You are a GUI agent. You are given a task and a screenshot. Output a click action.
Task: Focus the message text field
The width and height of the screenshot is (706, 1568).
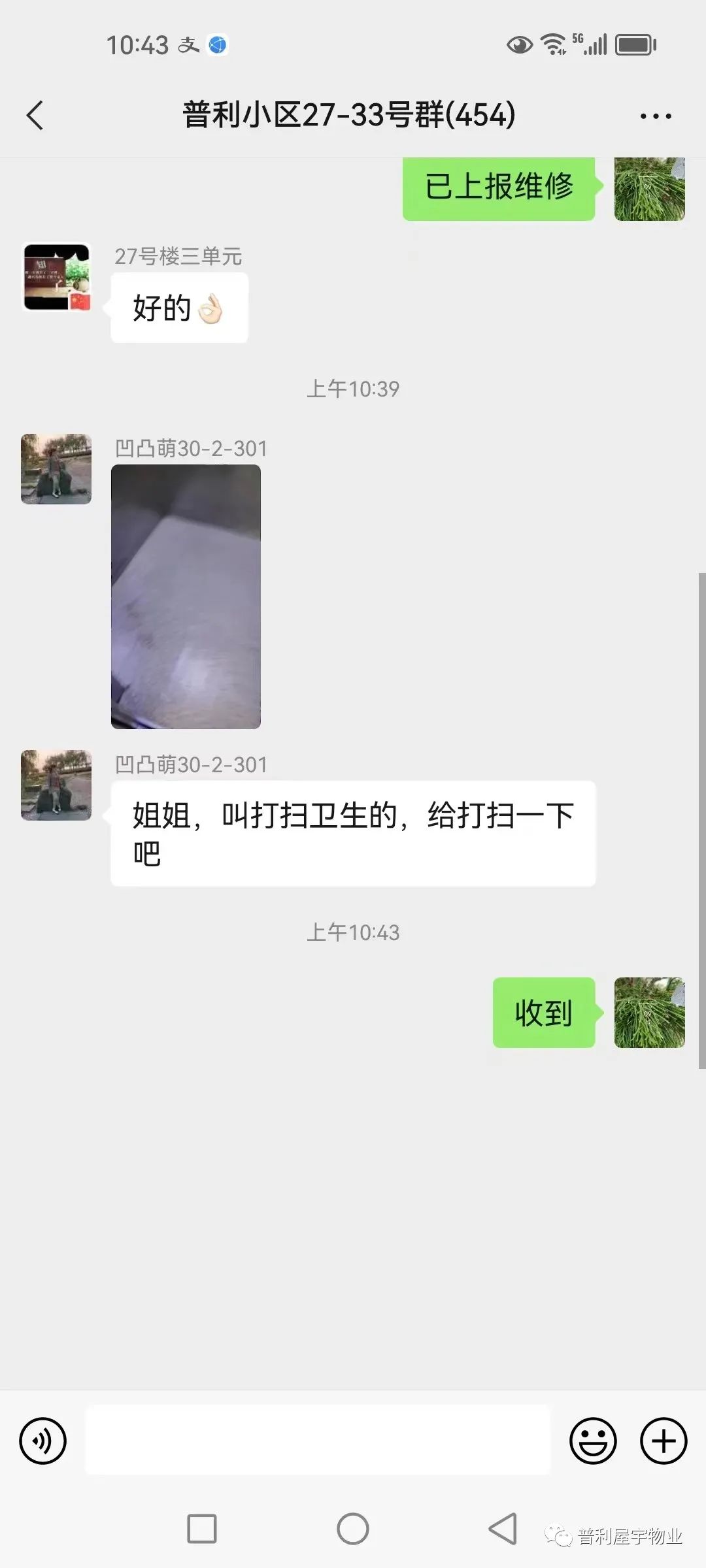[318, 1440]
